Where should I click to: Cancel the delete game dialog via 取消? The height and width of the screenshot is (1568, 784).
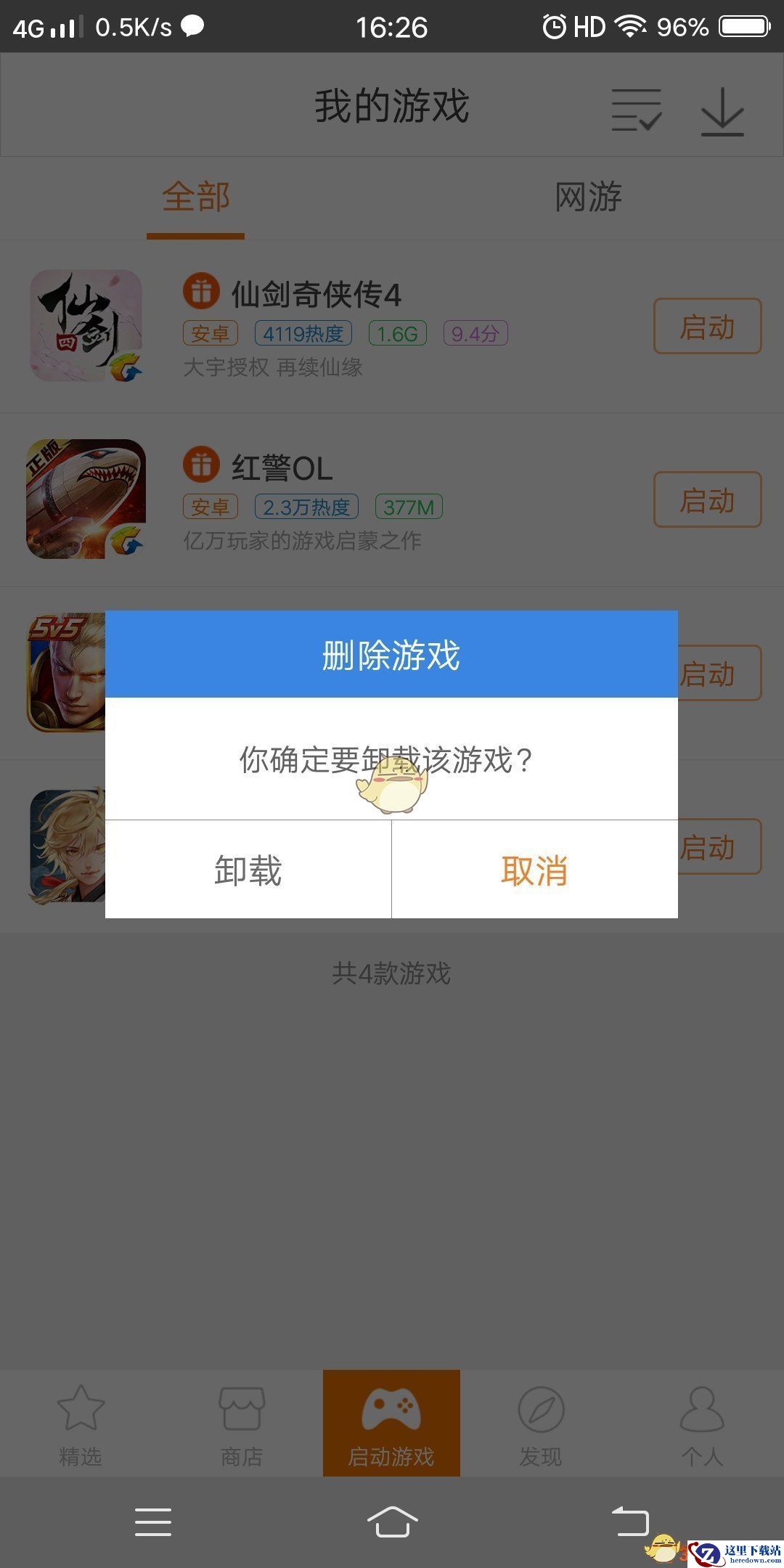click(534, 870)
